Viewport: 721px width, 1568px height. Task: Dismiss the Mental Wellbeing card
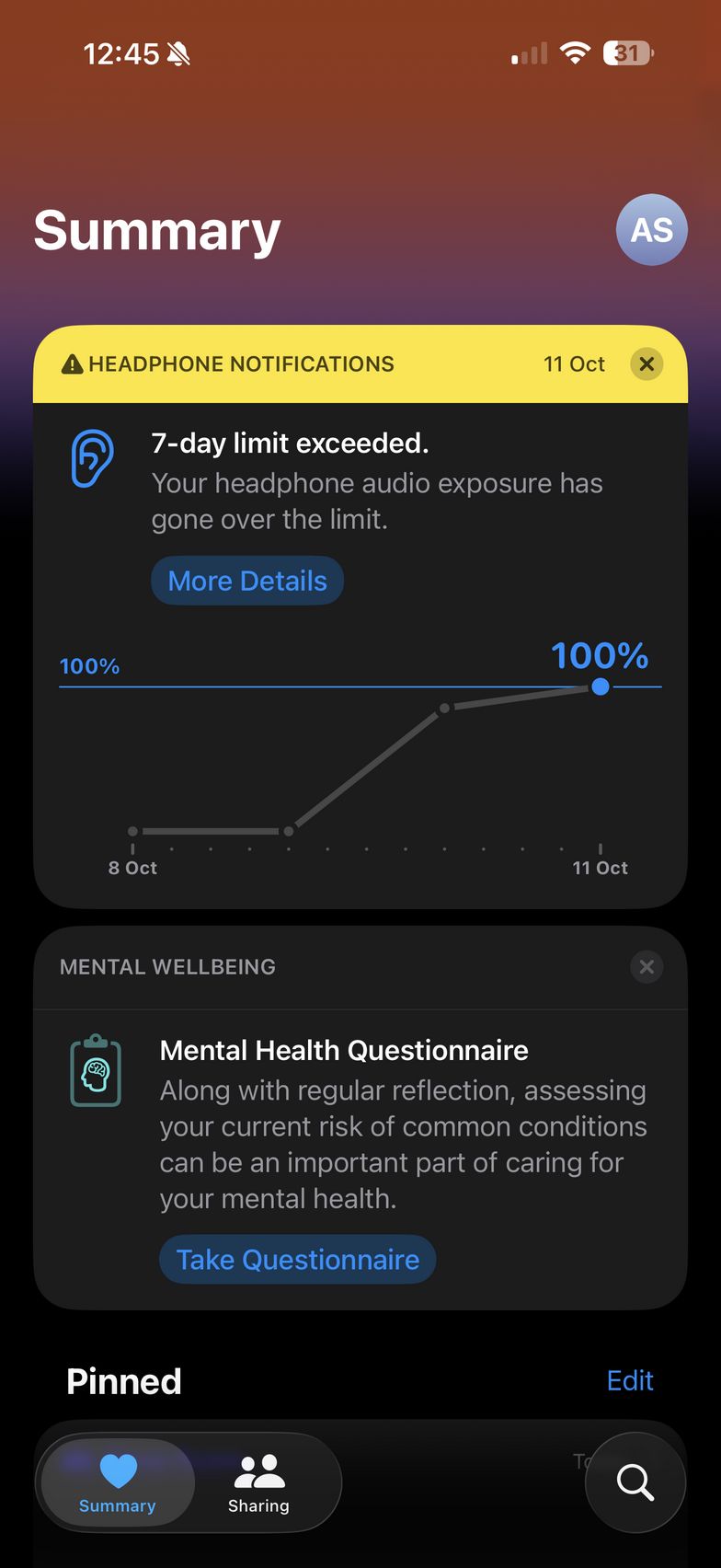[x=647, y=966]
